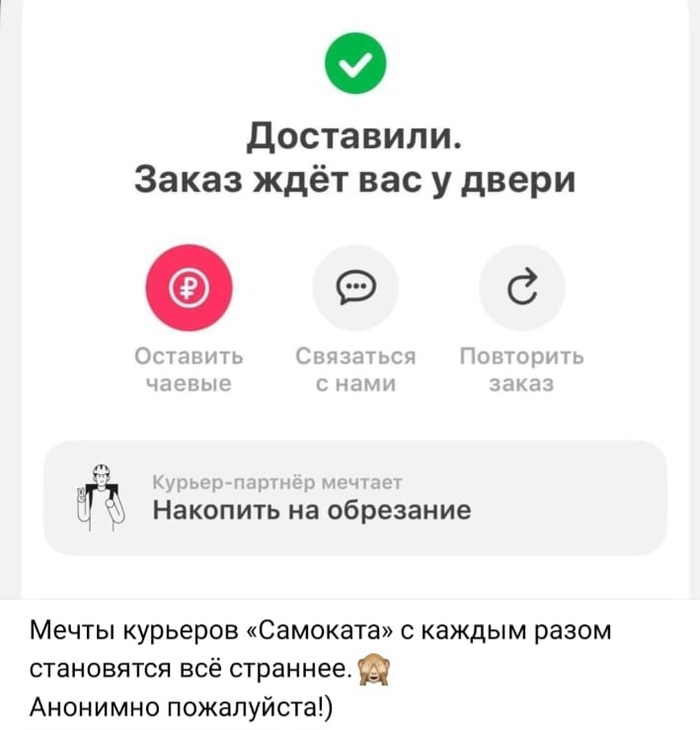
Task: Open the Курьер-партнёр мечтает card
Action: (x=355, y=497)
